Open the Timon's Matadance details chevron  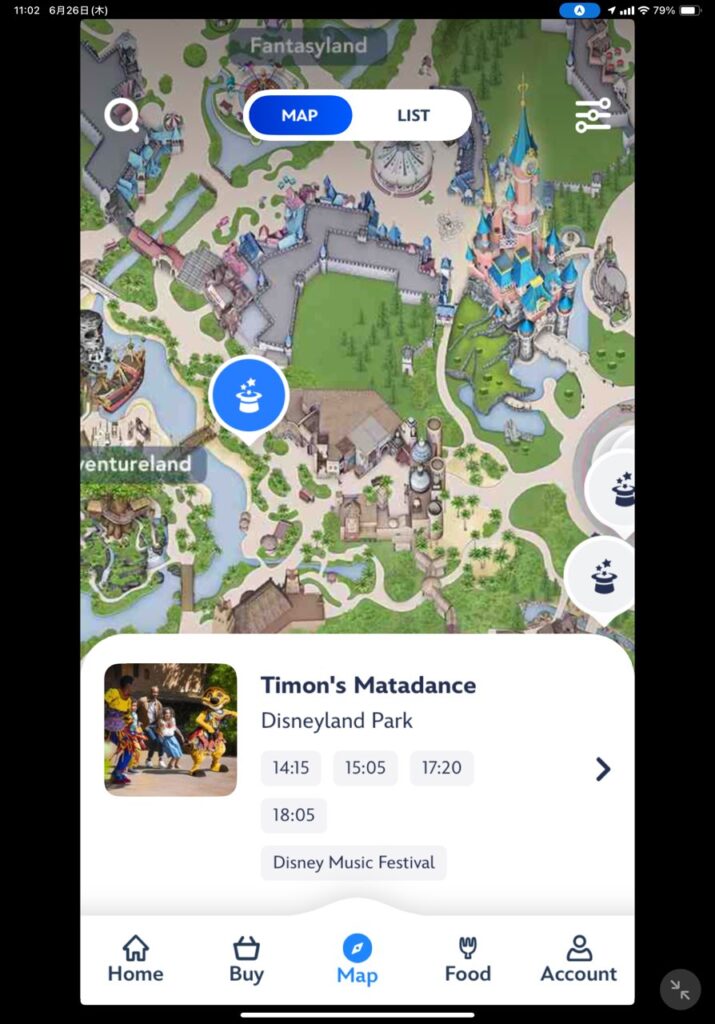[x=602, y=769]
